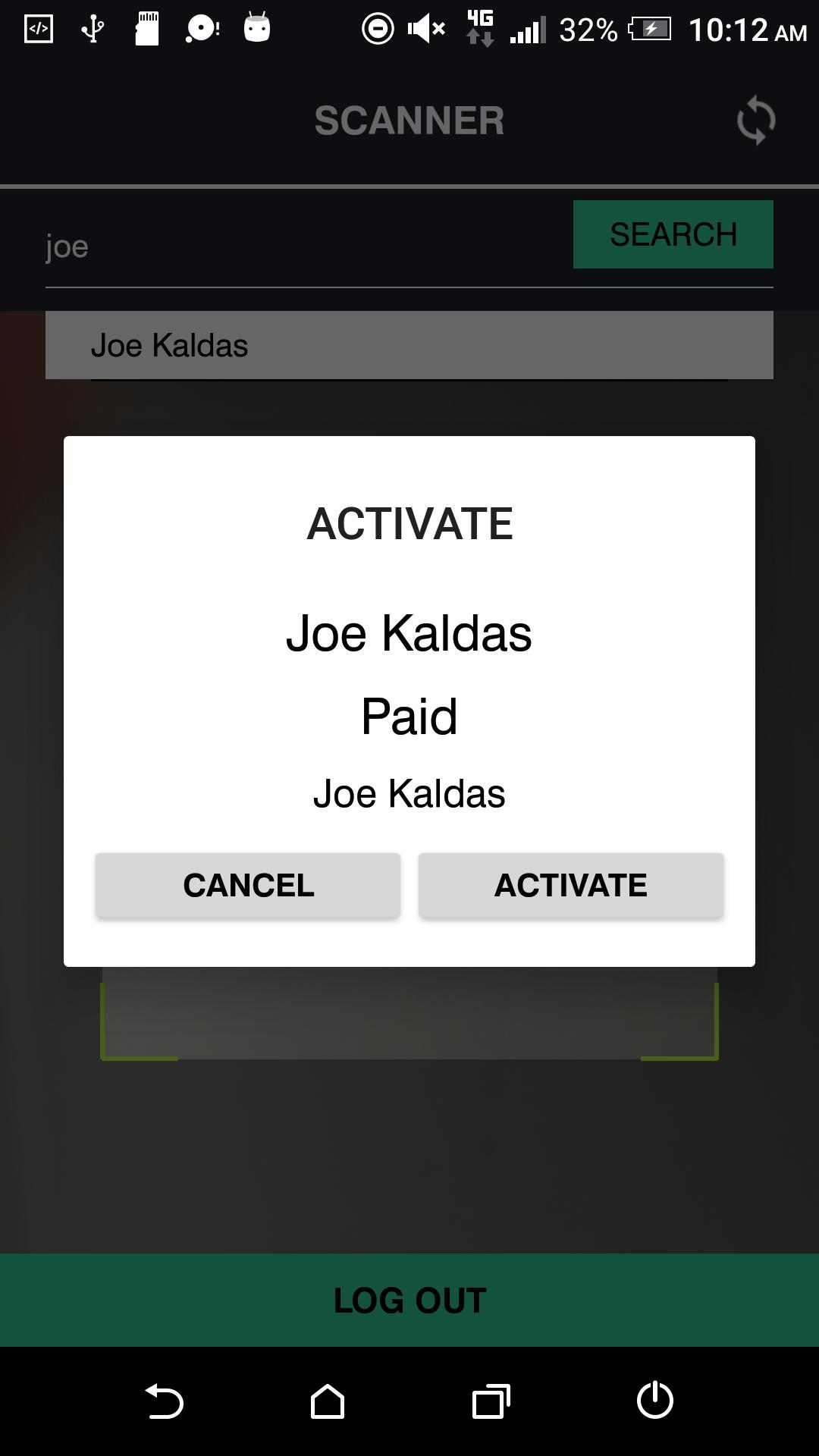Tap the refresh icon in the scanner header
819x1456 pixels.
click(756, 121)
